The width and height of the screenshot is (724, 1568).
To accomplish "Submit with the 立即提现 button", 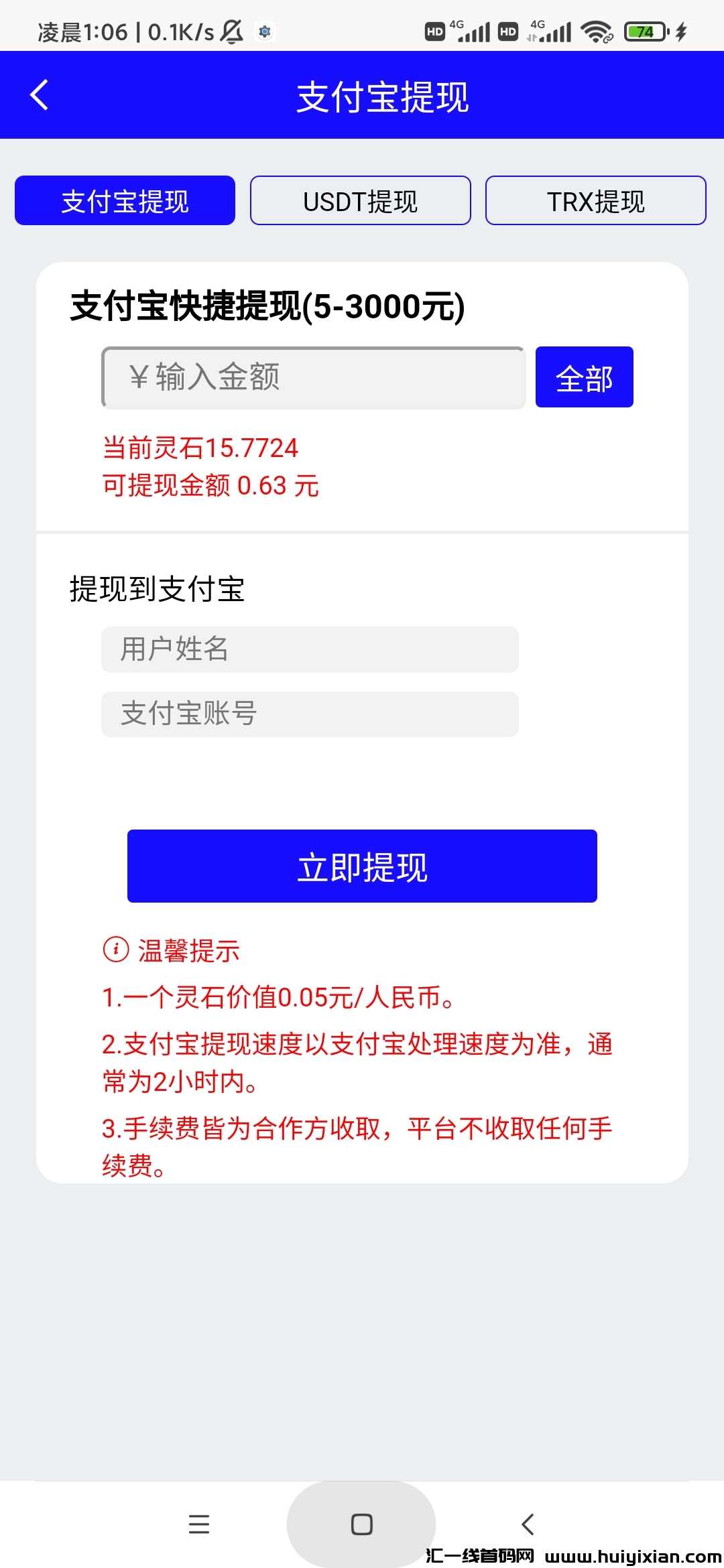I will [362, 866].
